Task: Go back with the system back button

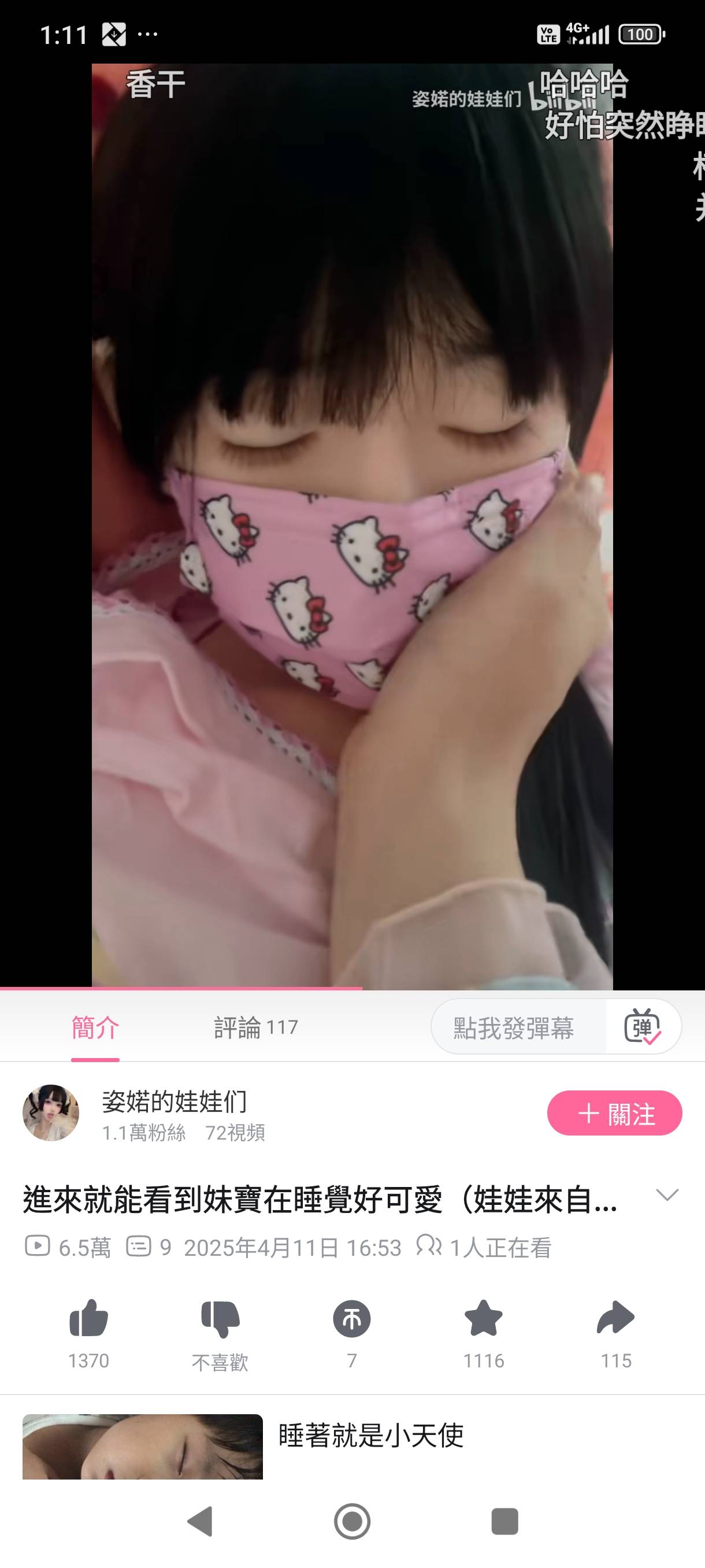Action: point(200,1522)
